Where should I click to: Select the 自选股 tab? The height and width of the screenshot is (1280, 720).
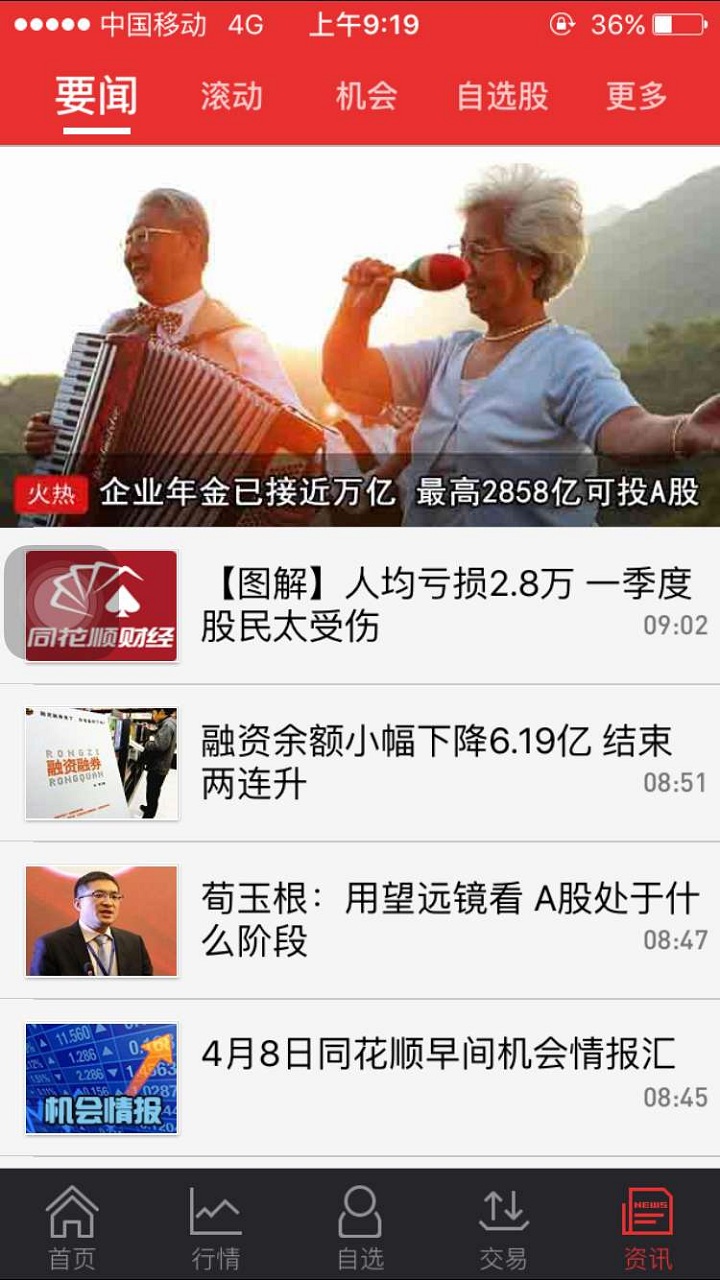tap(501, 97)
